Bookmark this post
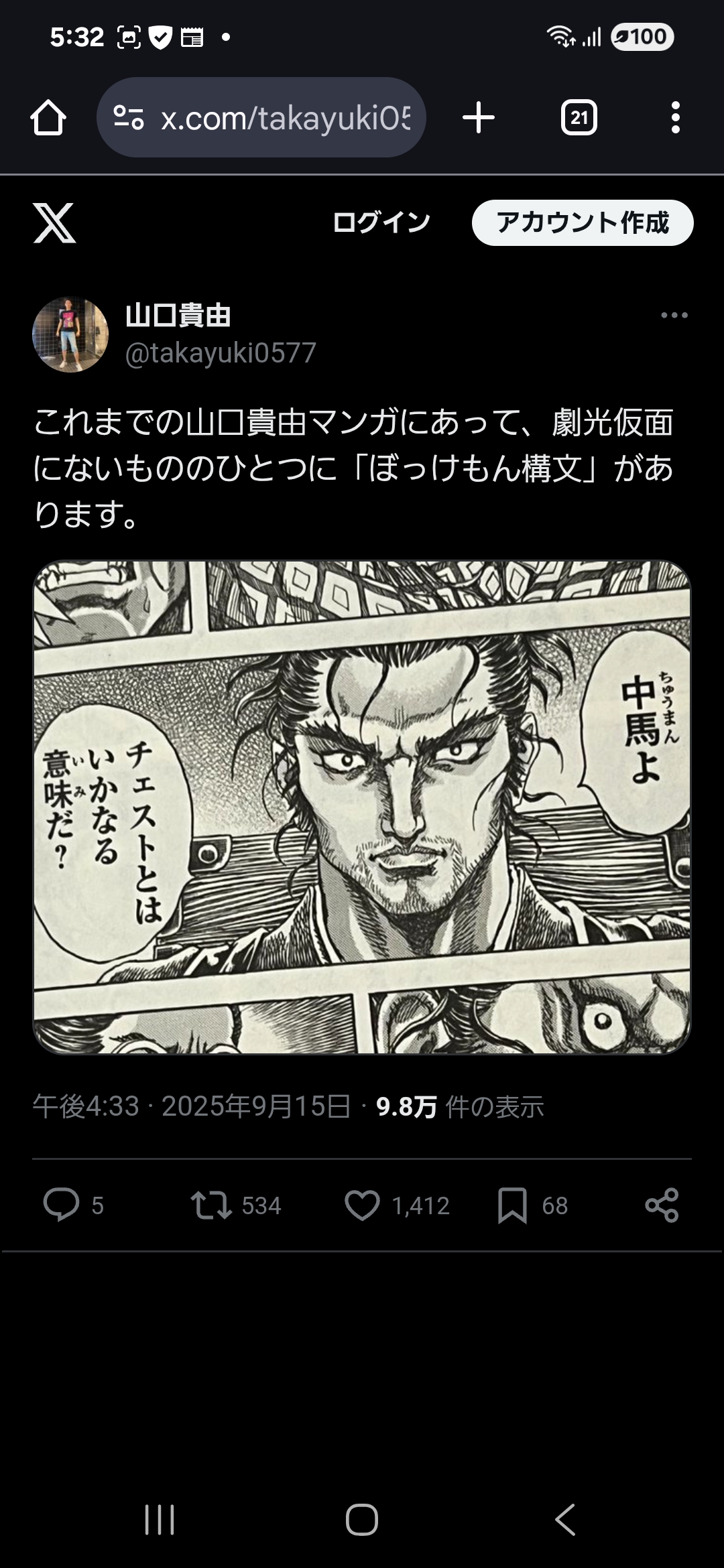The width and height of the screenshot is (724, 1568). [x=512, y=1205]
